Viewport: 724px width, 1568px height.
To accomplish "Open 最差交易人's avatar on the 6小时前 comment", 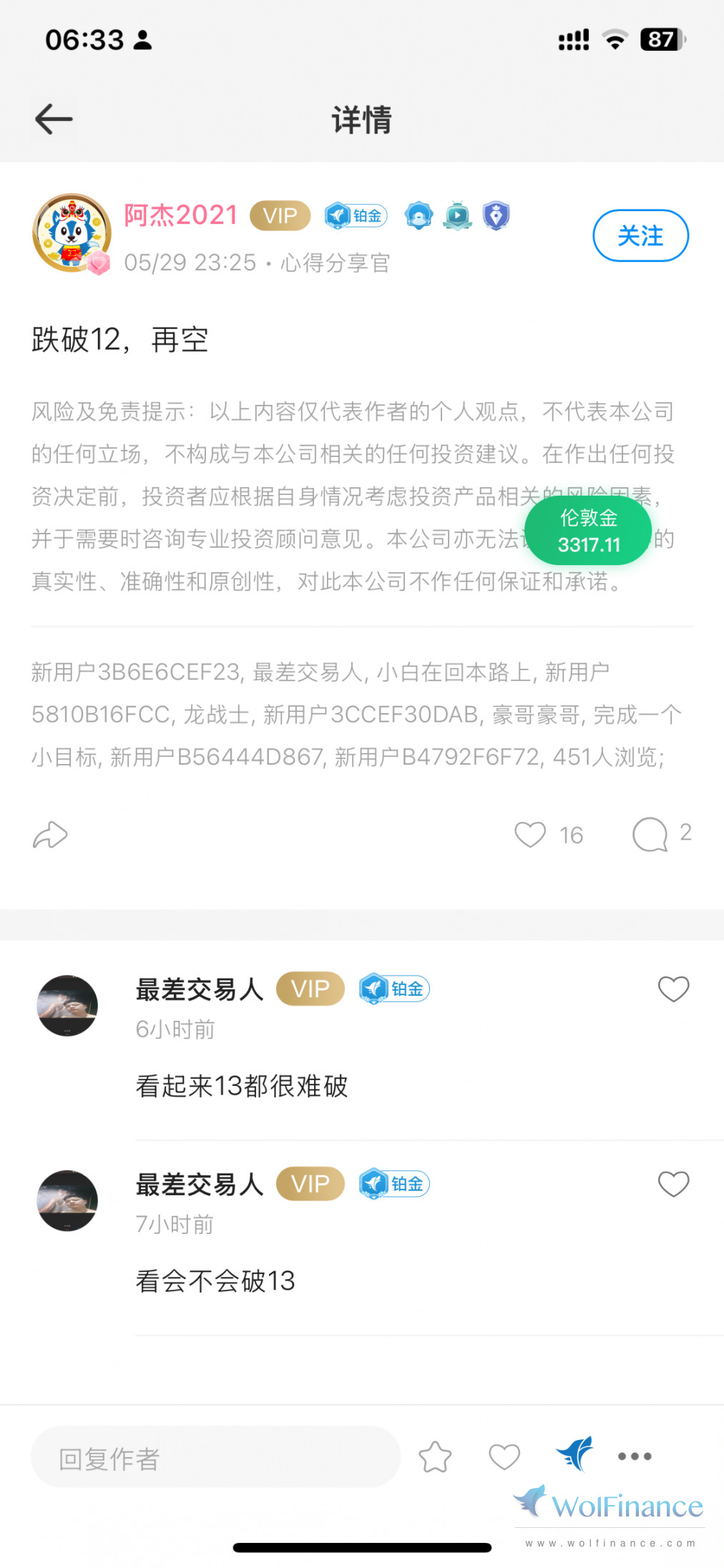I will pos(67,1006).
